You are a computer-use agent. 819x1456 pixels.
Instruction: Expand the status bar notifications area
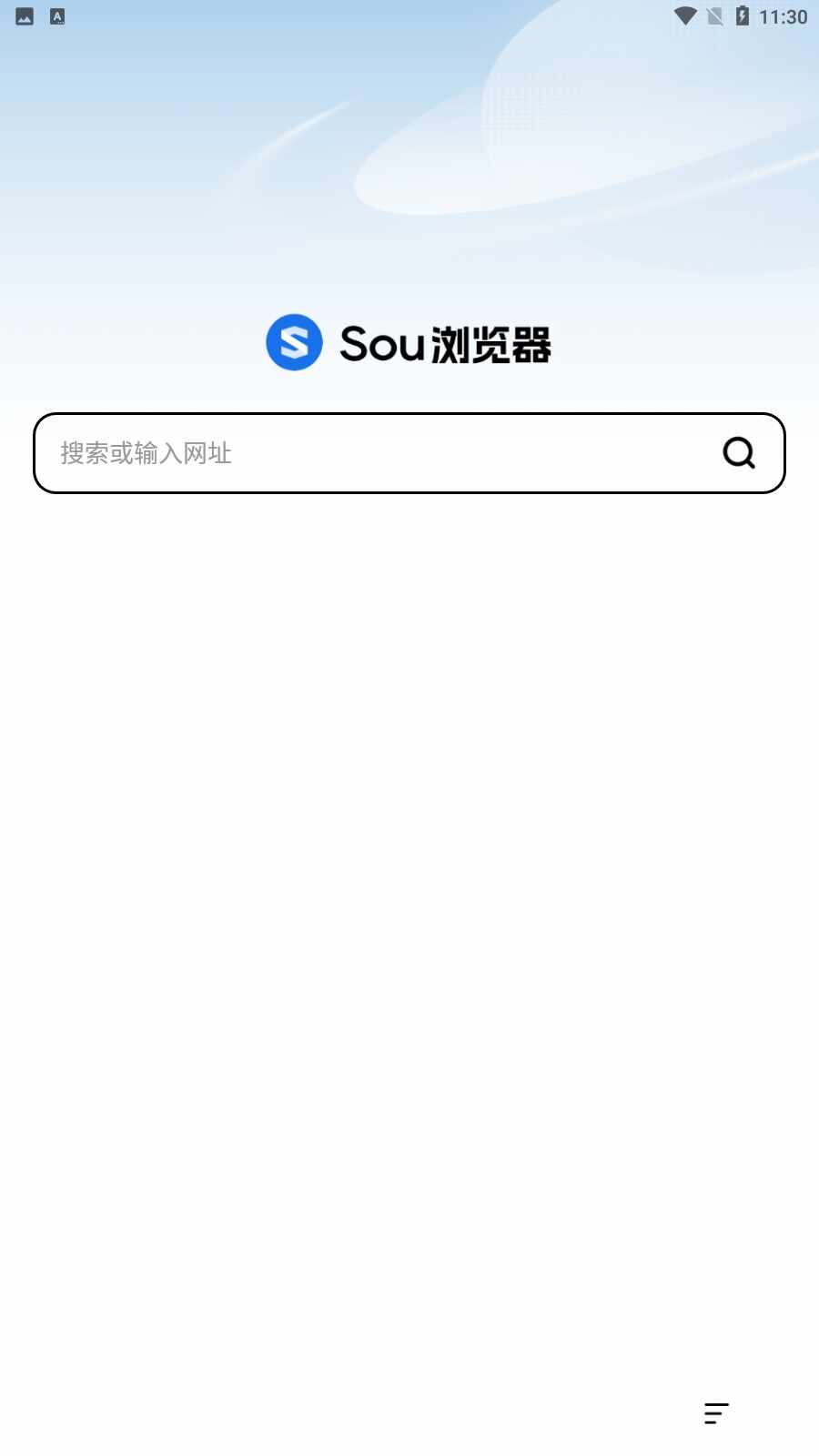coord(409,15)
